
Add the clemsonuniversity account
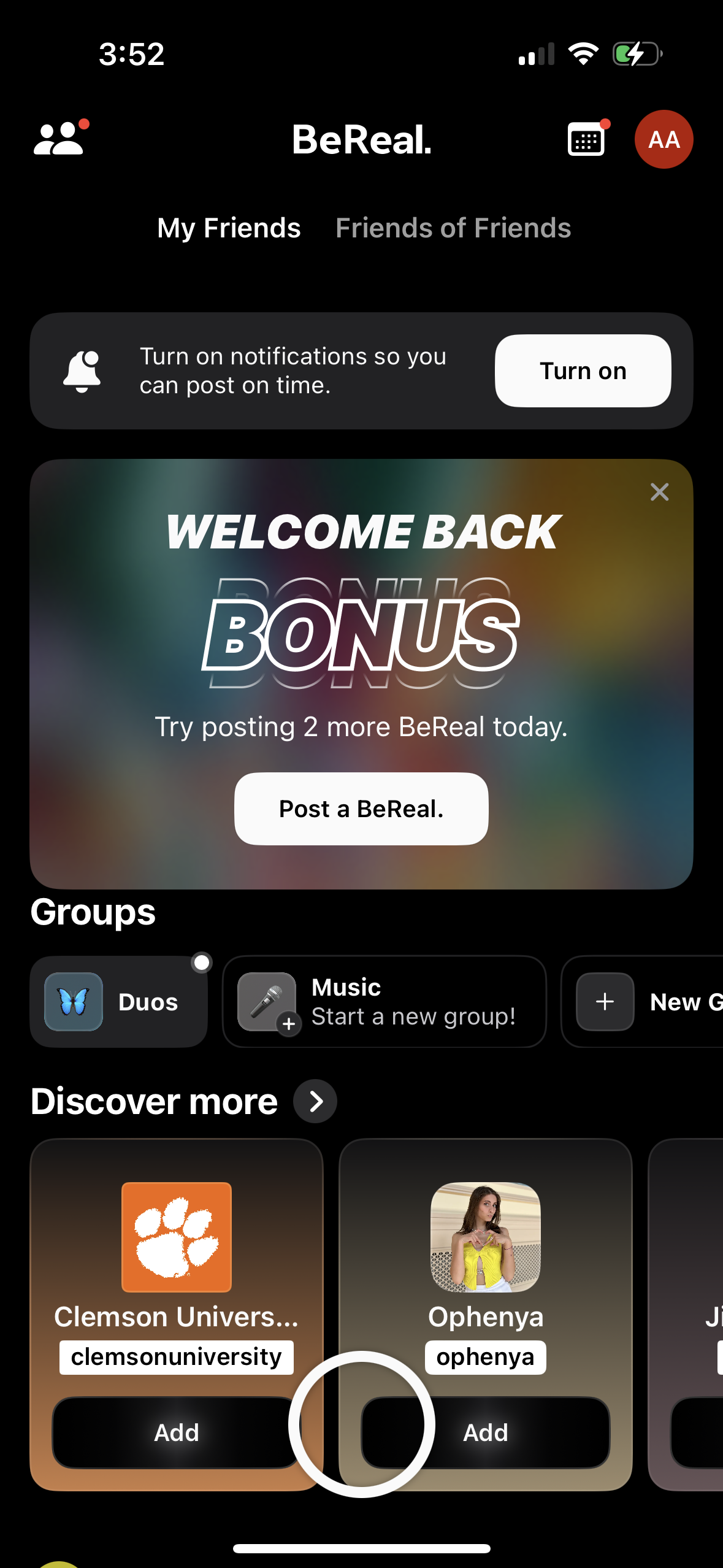click(176, 1434)
